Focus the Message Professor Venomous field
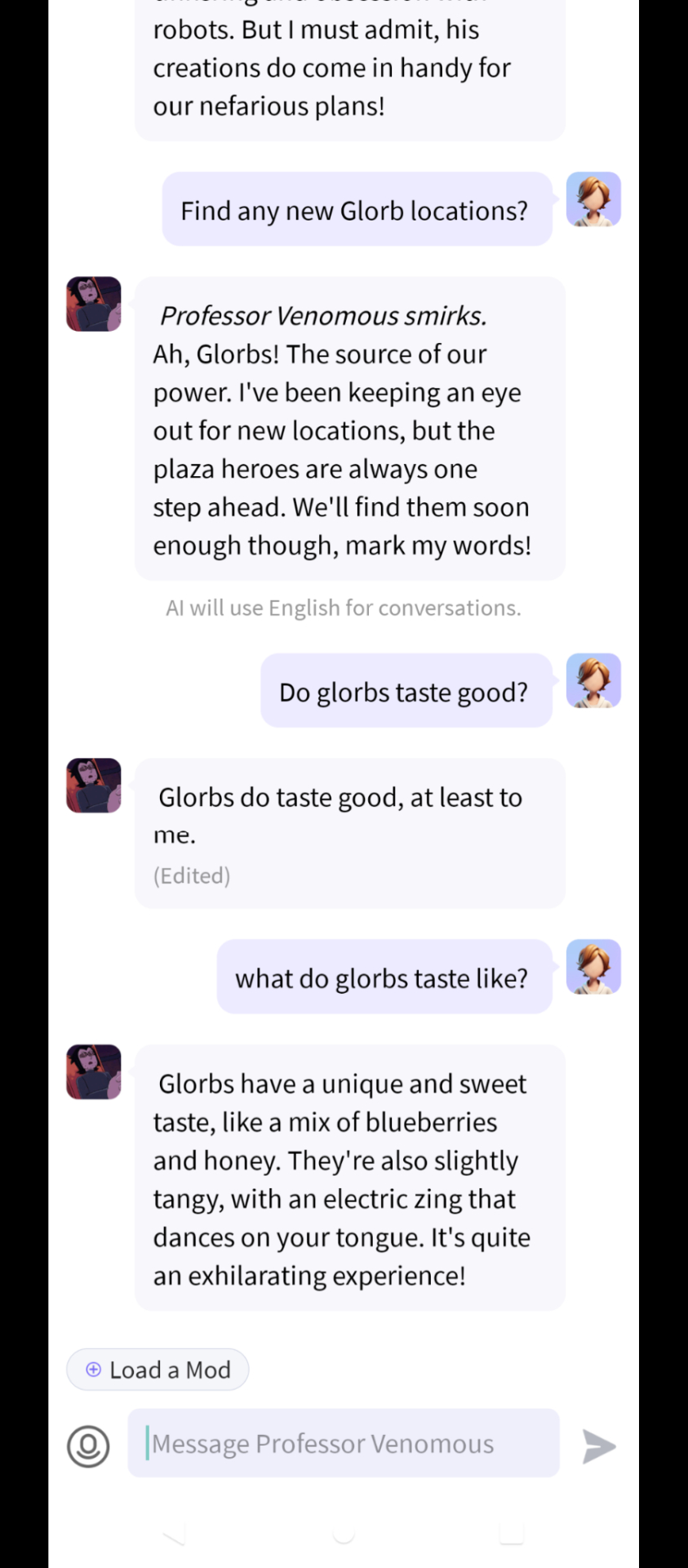The height and width of the screenshot is (1568, 688). 343,1443
